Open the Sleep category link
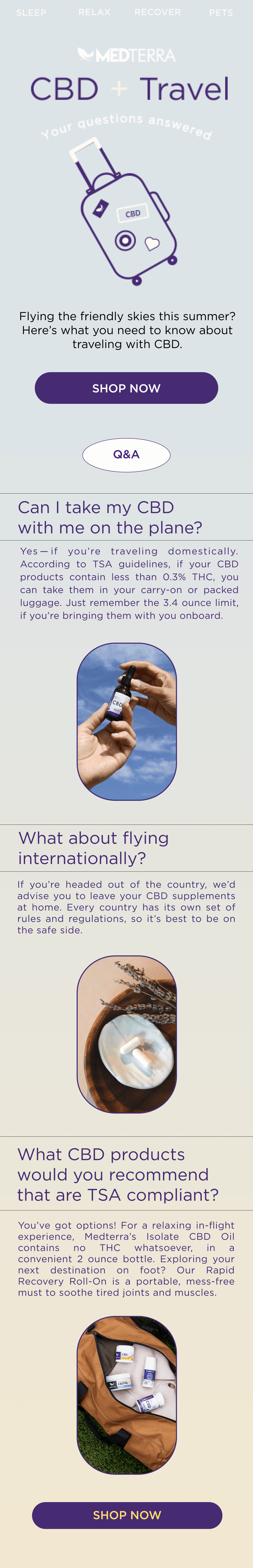The width and height of the screenshot is (253, 1568). tap(31, 12)
